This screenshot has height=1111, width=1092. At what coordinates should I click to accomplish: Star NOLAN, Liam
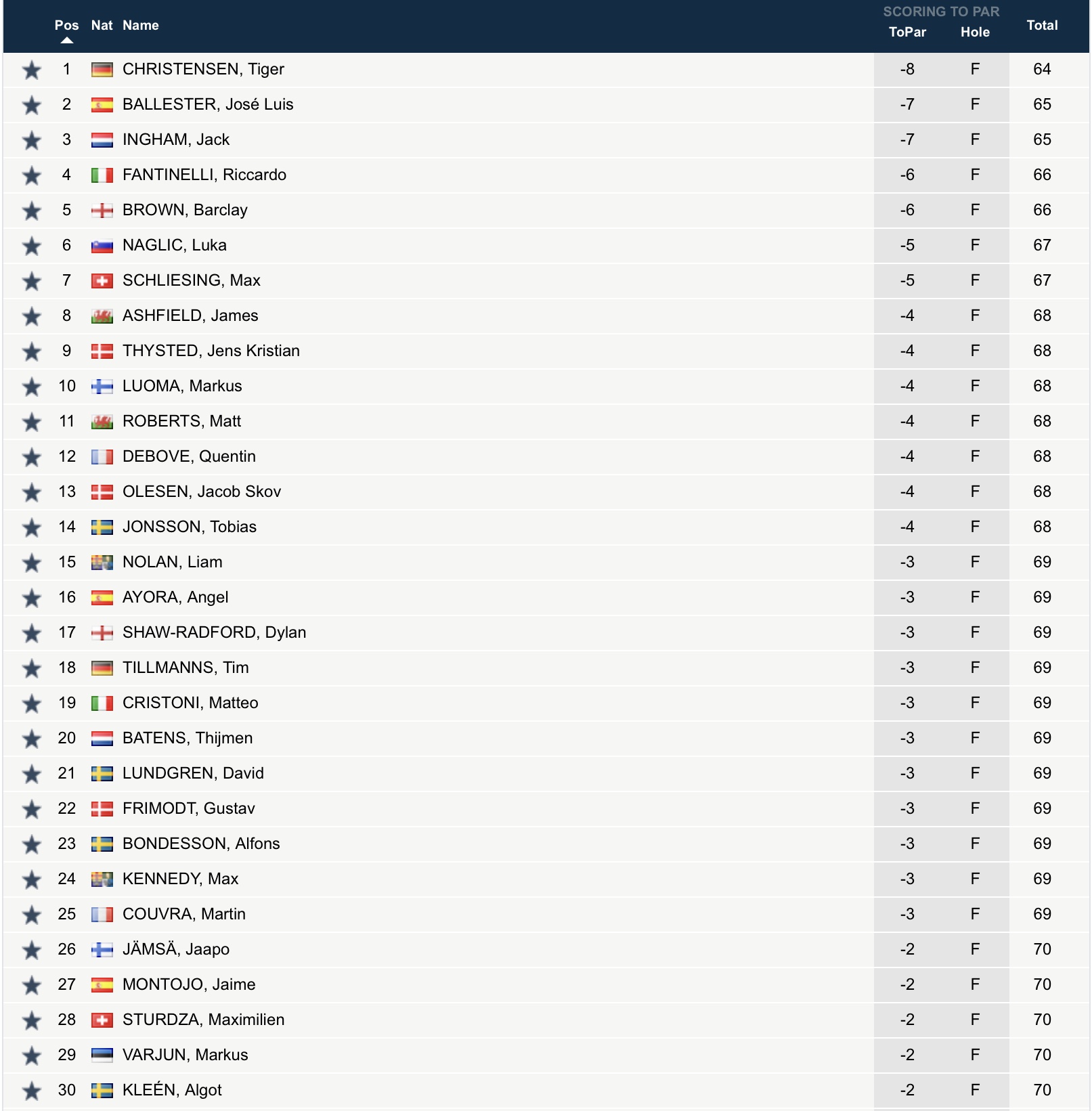32,563
